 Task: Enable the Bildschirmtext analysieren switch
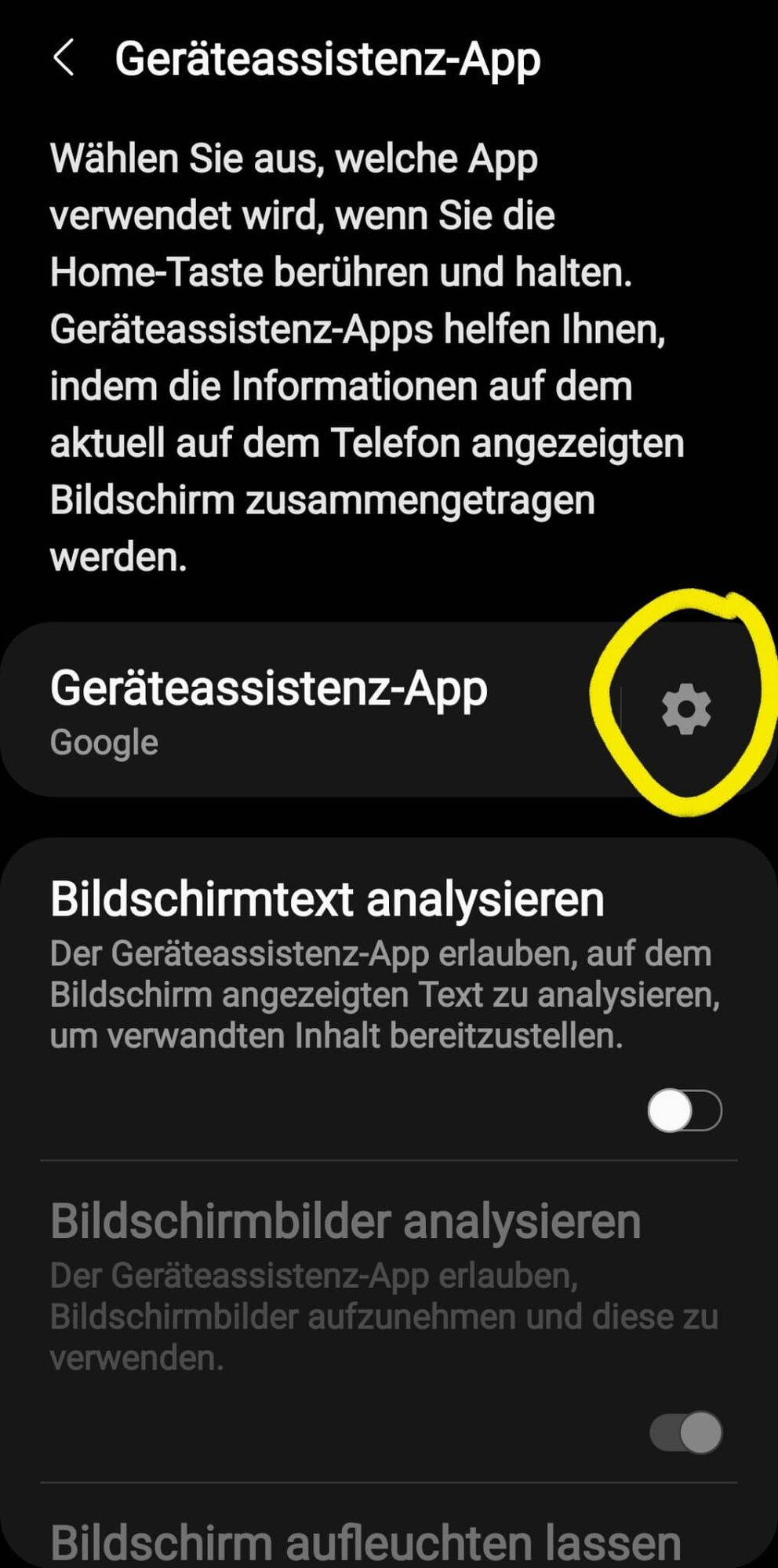(x=685, y=1110)
